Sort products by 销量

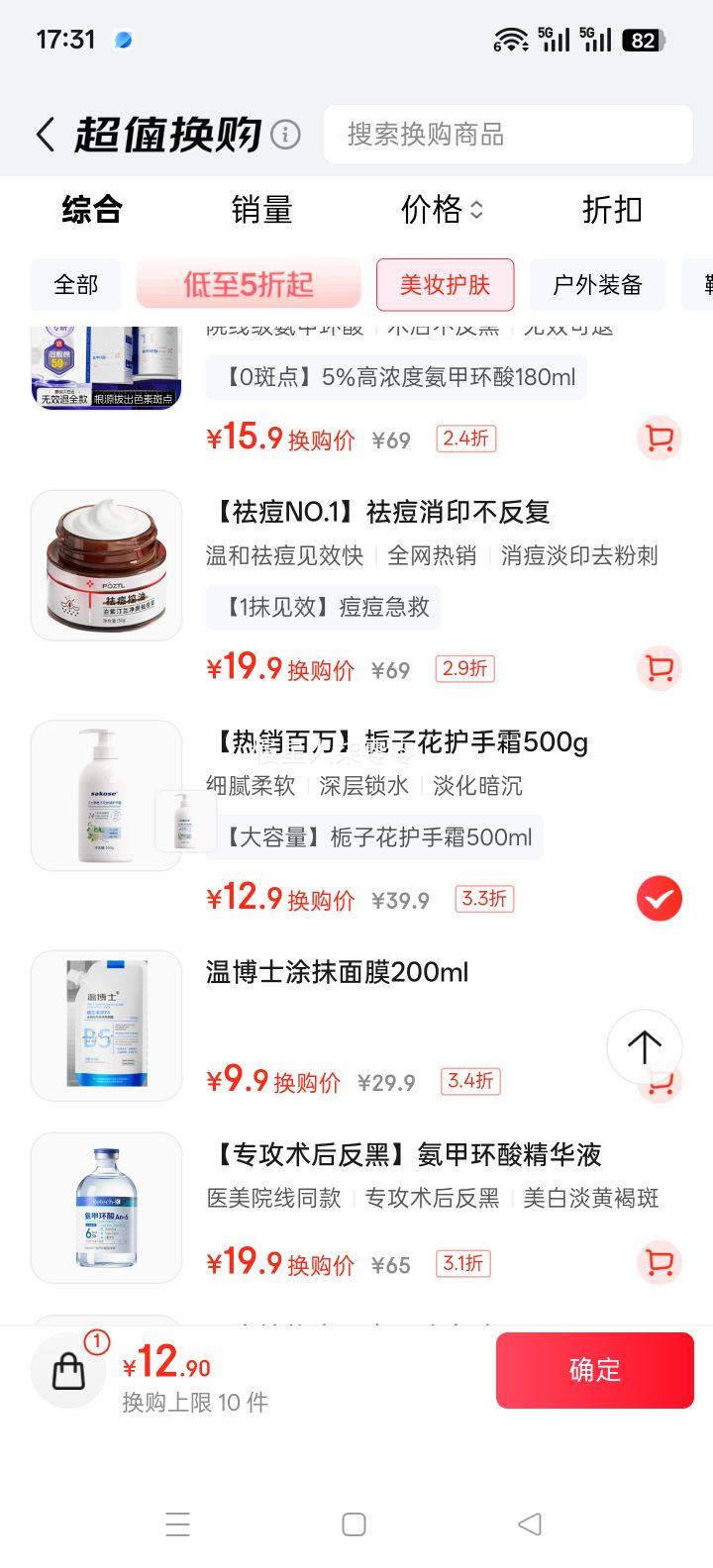(261, 210)
